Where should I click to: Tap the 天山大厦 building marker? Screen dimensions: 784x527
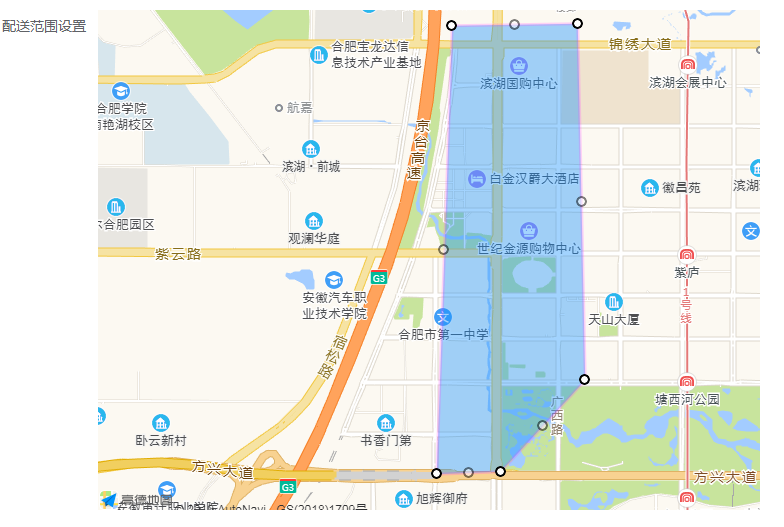click(613, 302)
